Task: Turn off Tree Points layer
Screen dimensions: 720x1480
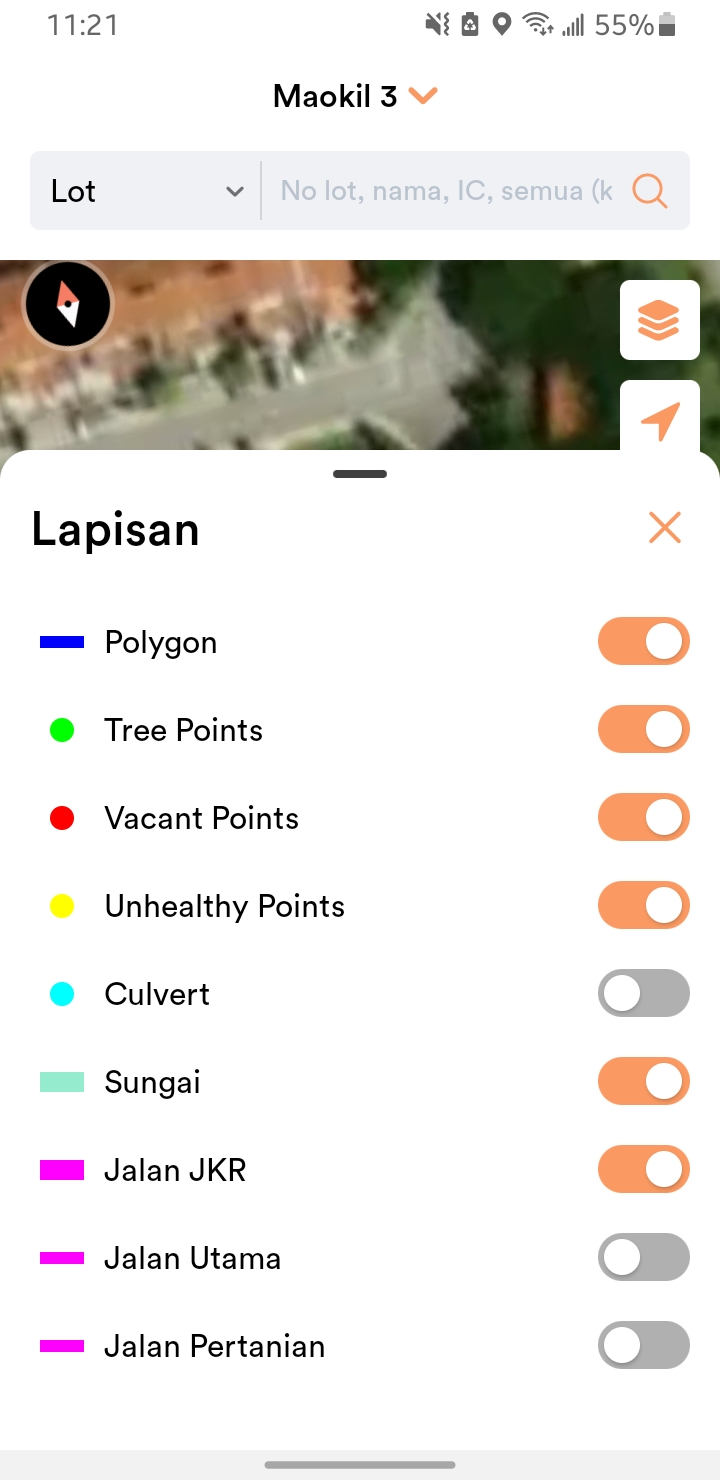Action: click(643, 730)
